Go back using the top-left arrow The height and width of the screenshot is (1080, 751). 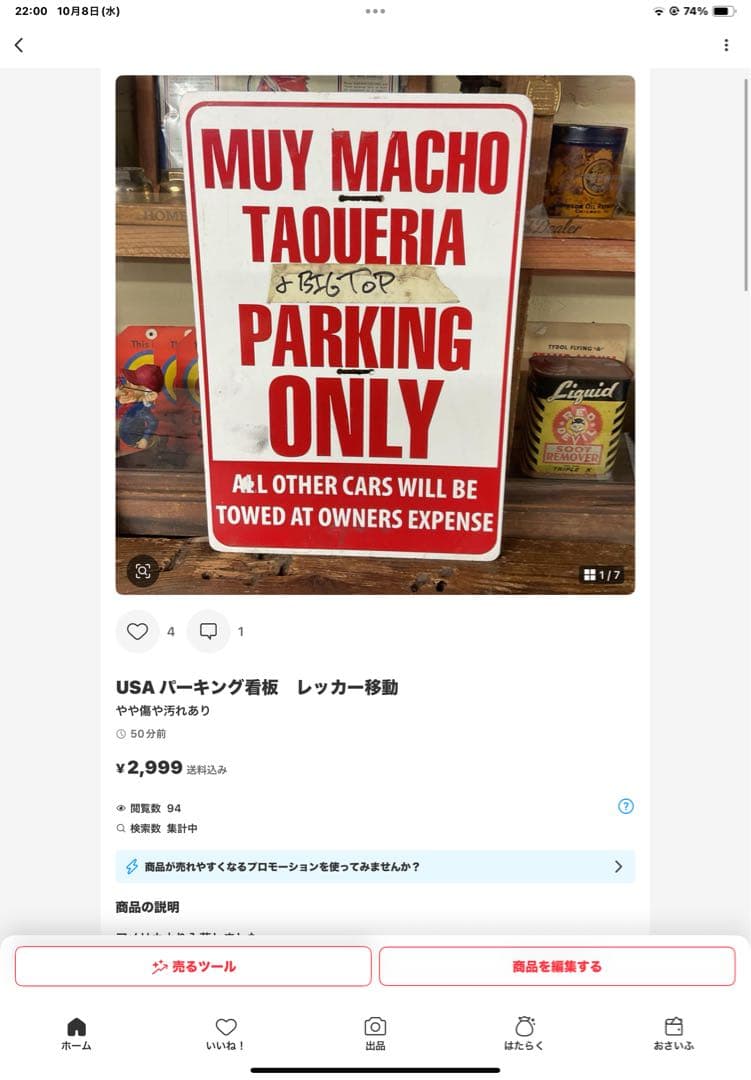(19, 45)
